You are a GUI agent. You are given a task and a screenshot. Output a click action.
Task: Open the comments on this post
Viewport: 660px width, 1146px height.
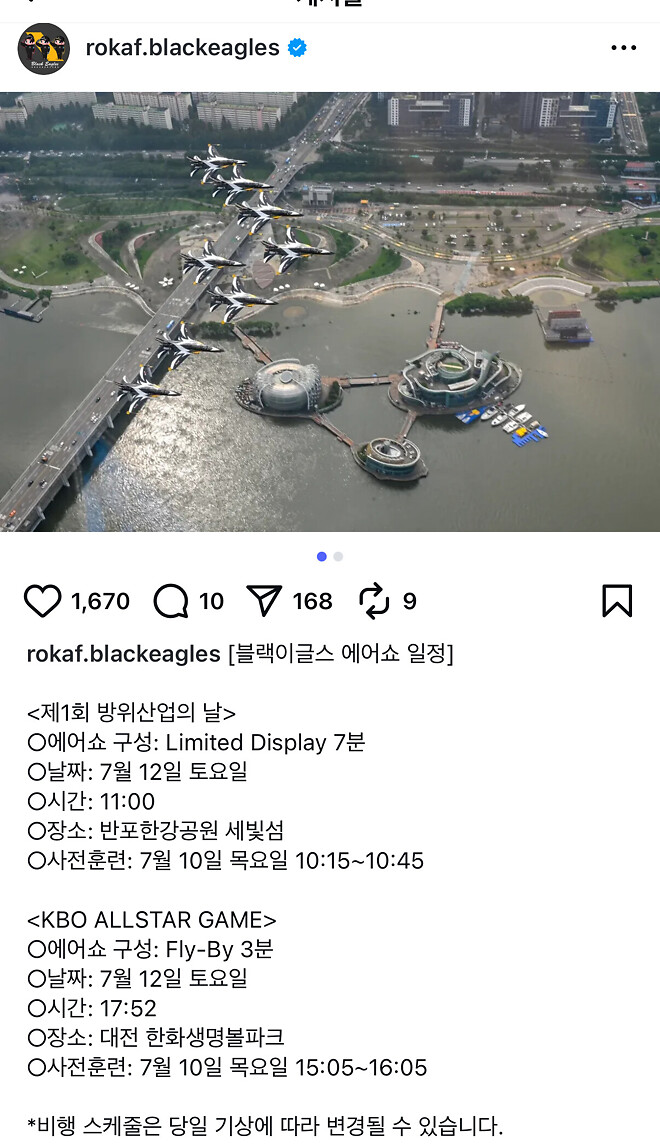coord(171,602)
